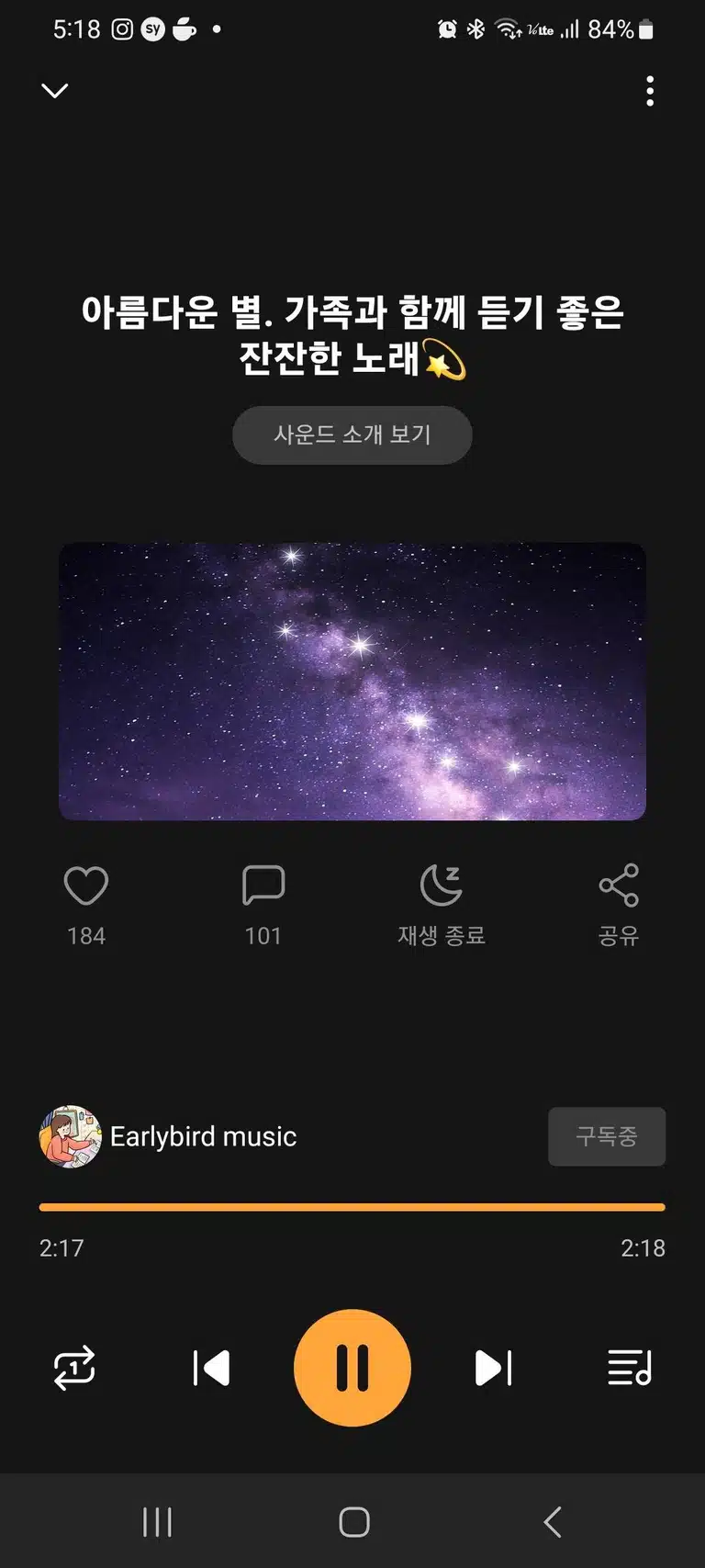Open the comments bubble icon
The image size is (705, 1568).
coord(263,886)
